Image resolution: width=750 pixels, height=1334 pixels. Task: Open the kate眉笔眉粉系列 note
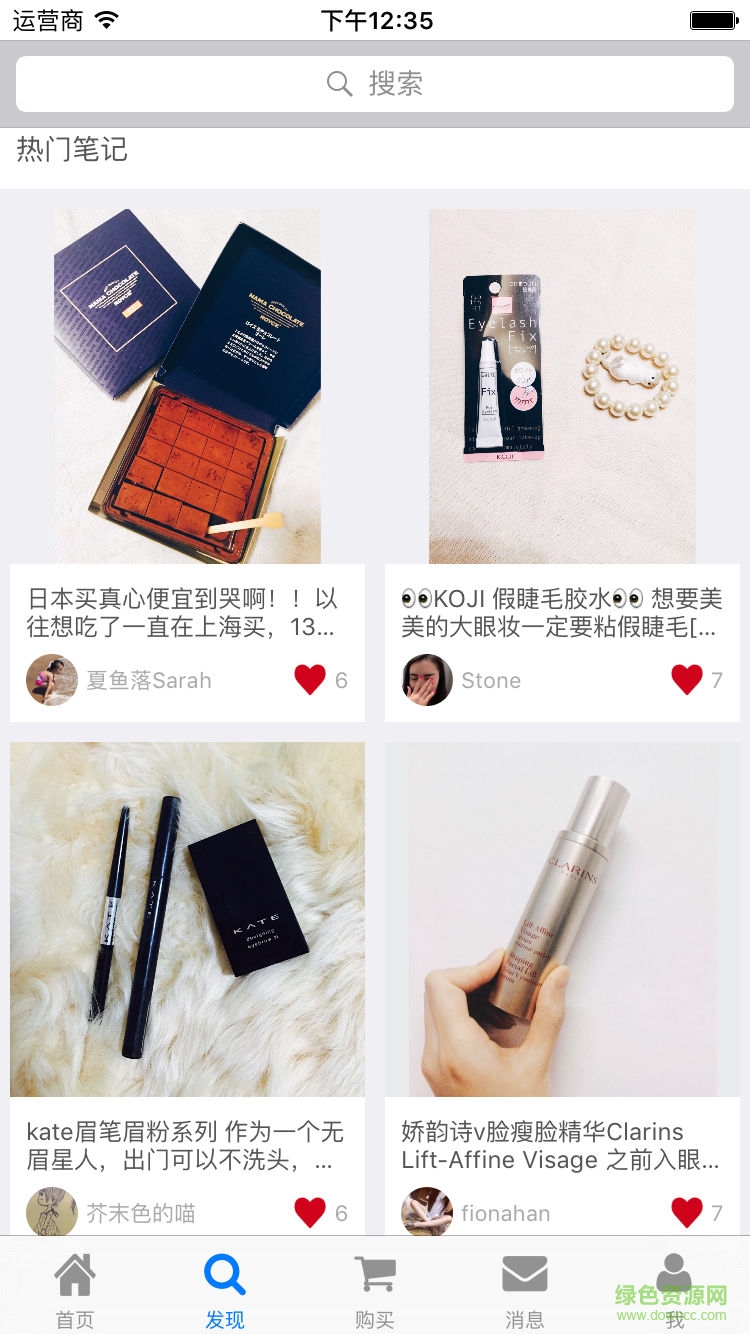click(187, 919)
